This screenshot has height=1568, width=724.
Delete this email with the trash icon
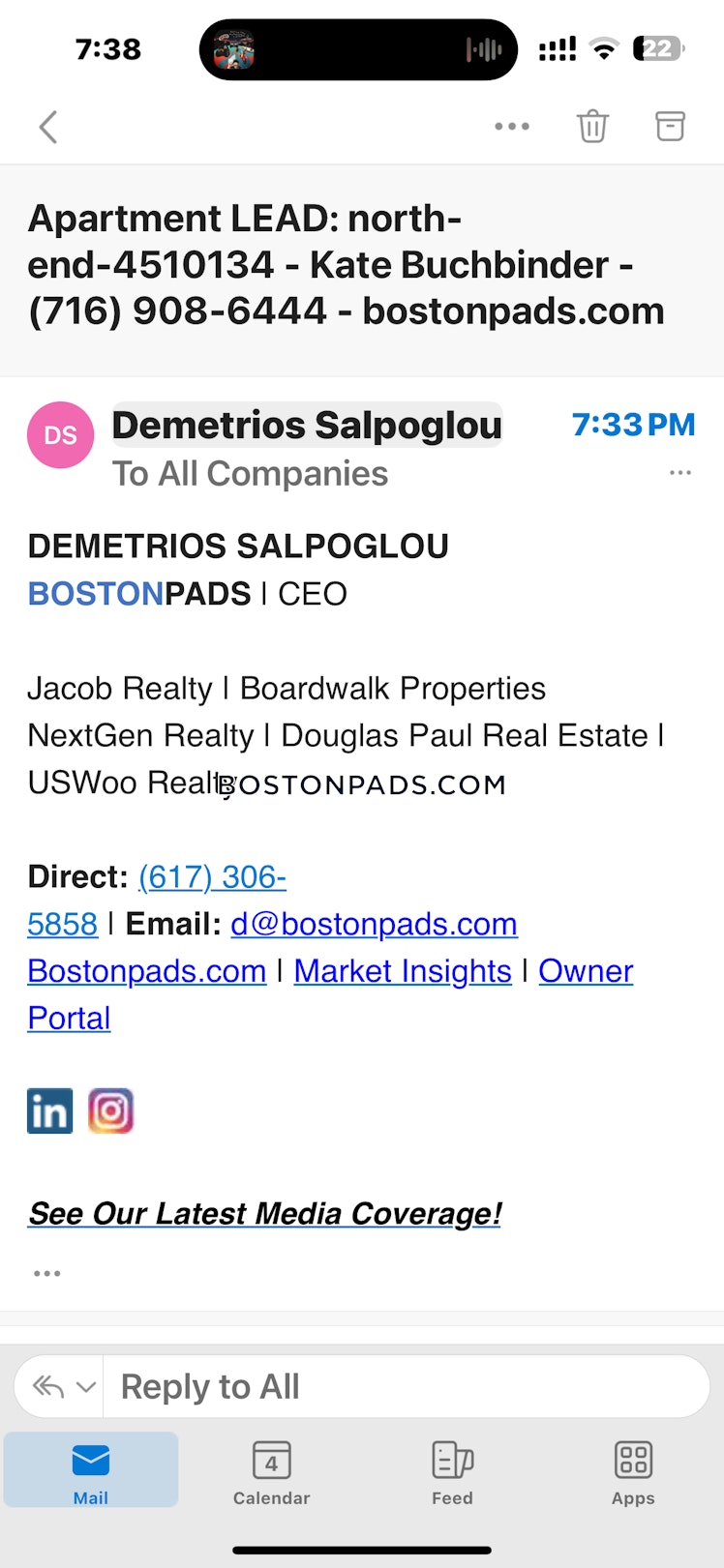(592, 127)
